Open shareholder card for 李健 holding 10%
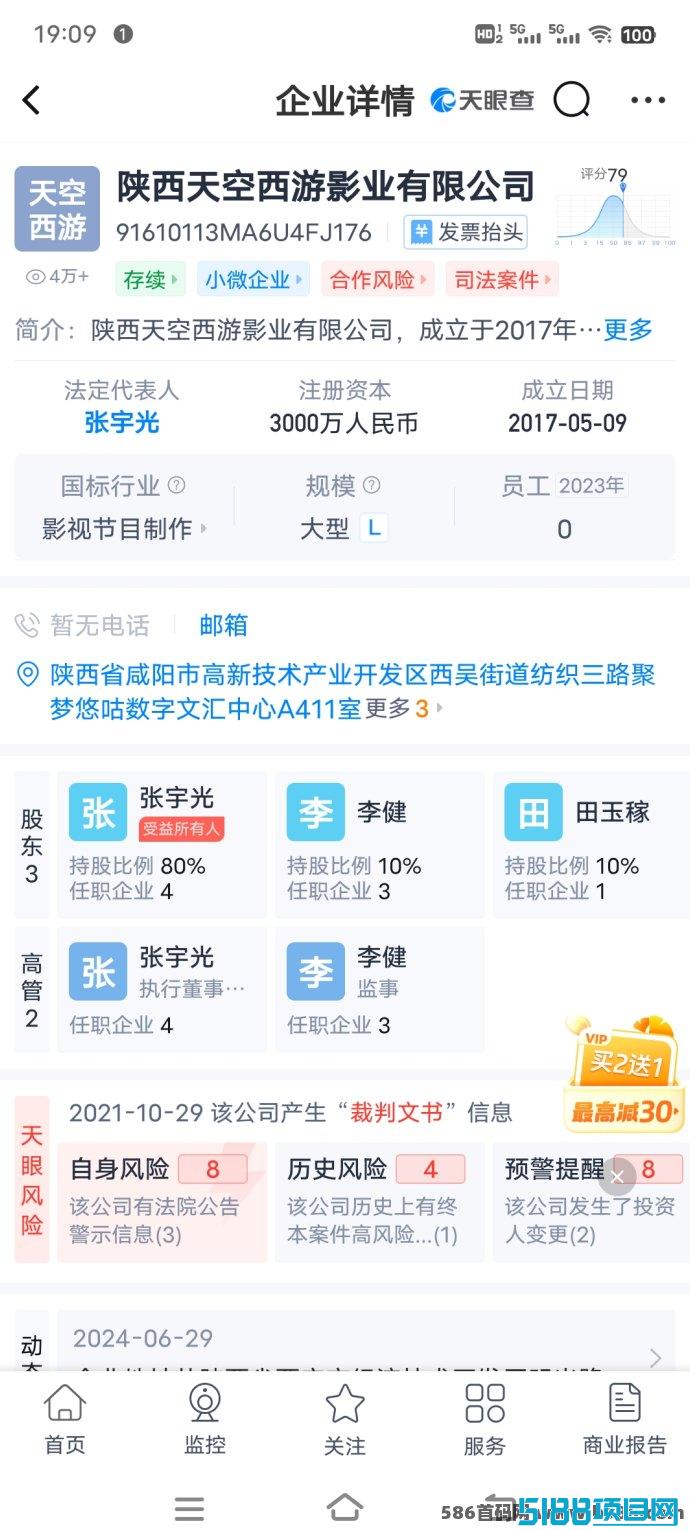This screenshot has width=690, height=1530. click(x=379, y=845)
